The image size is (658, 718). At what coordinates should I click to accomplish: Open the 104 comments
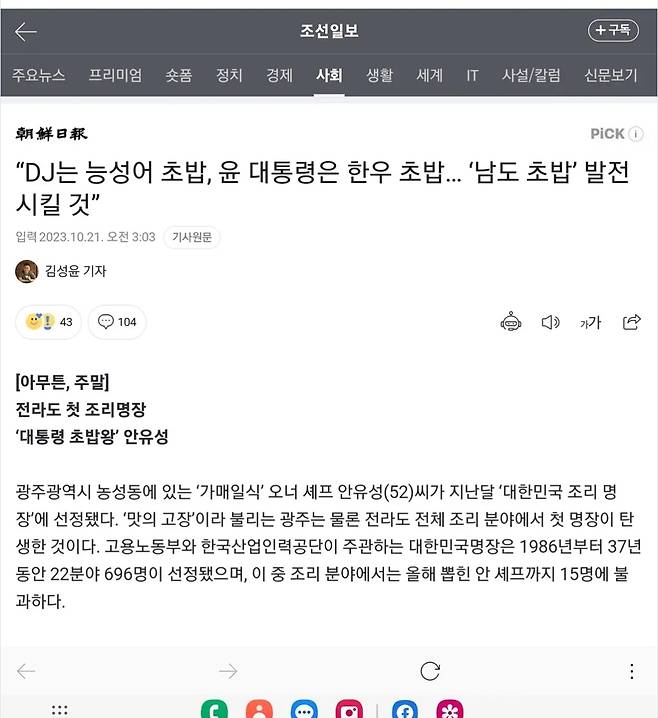click(x=117, y=322)
